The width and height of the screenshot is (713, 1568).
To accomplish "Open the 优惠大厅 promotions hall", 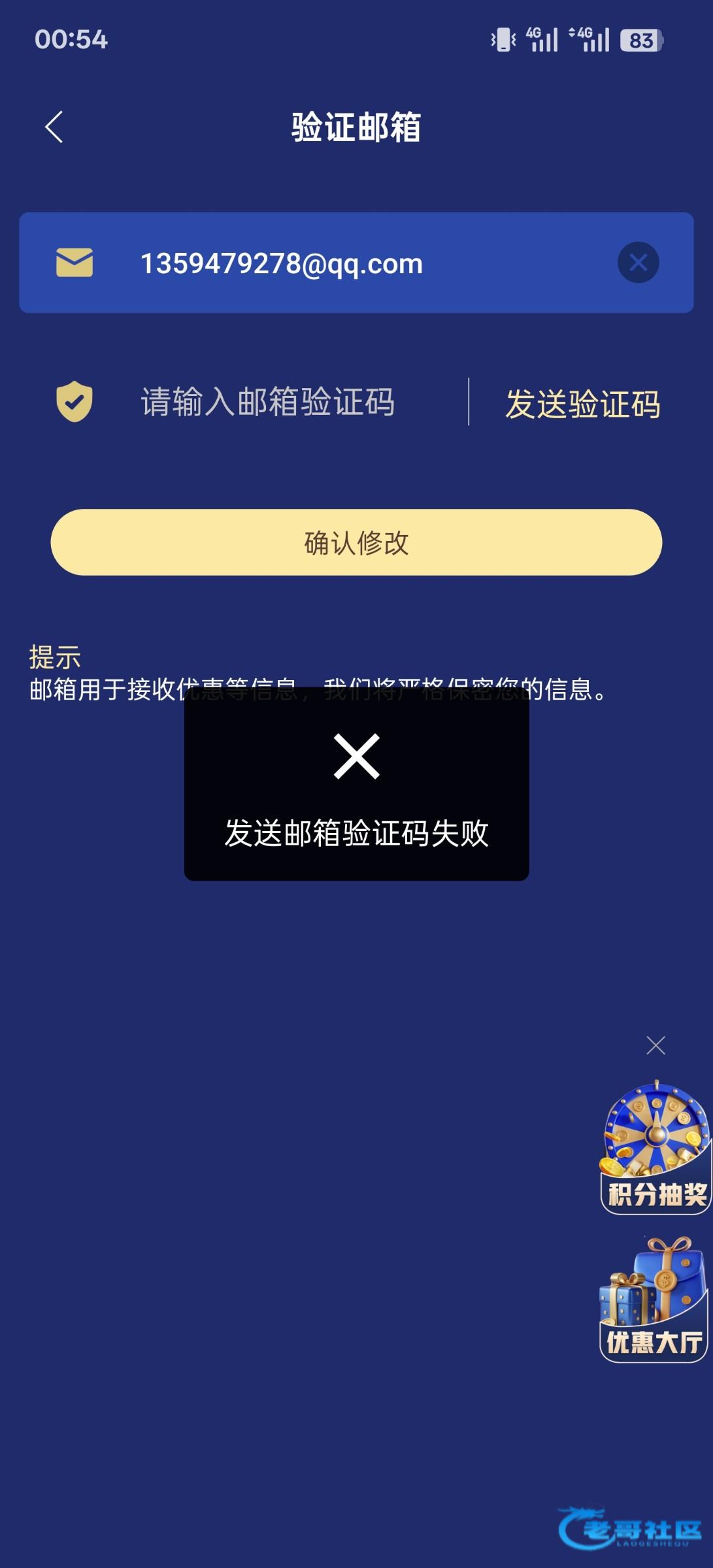I will point(654,1301).
